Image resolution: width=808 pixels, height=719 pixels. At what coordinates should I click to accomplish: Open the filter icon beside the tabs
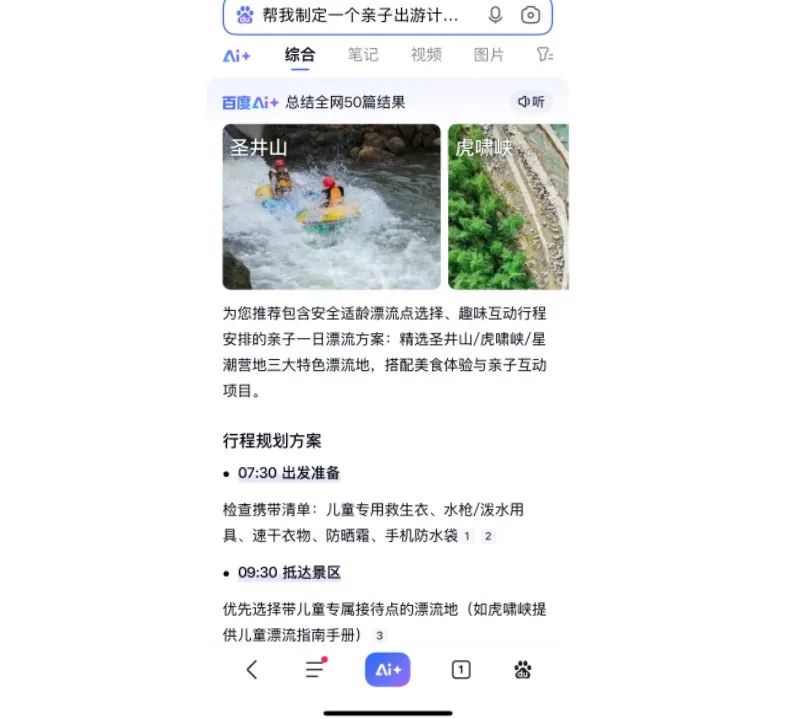(544, 55)
